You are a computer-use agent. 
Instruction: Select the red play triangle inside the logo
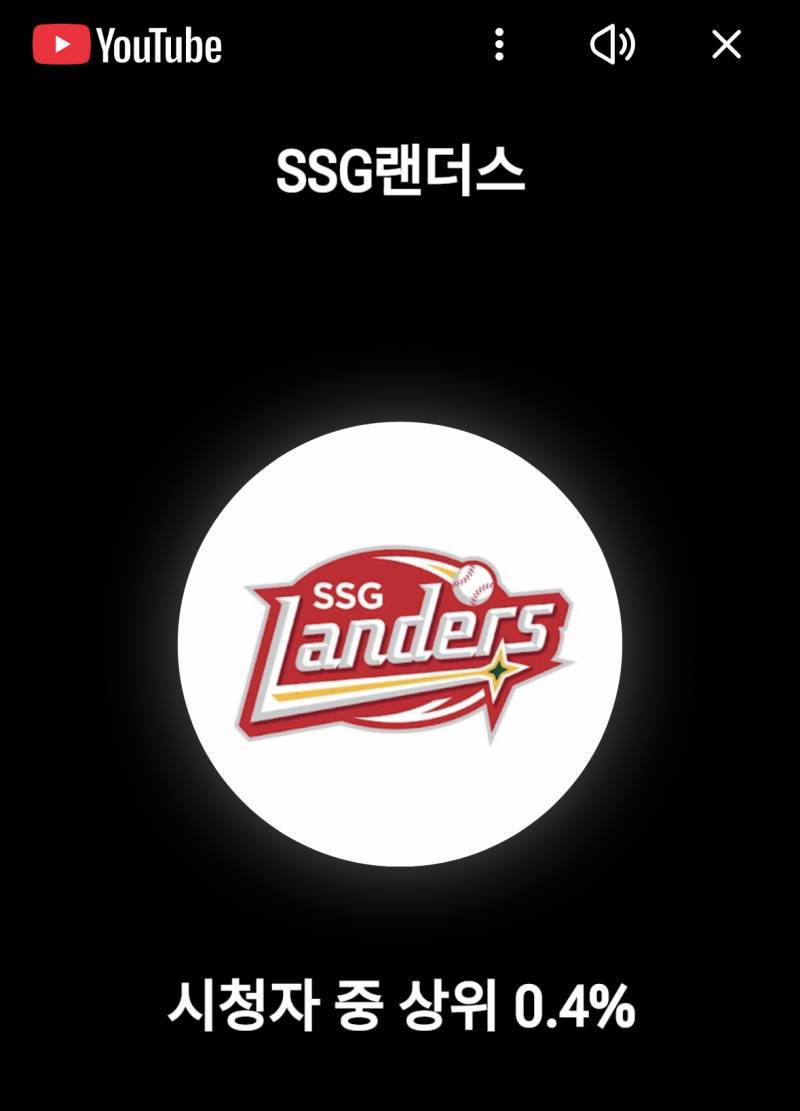pyautogui.click(x=62, y=44)
